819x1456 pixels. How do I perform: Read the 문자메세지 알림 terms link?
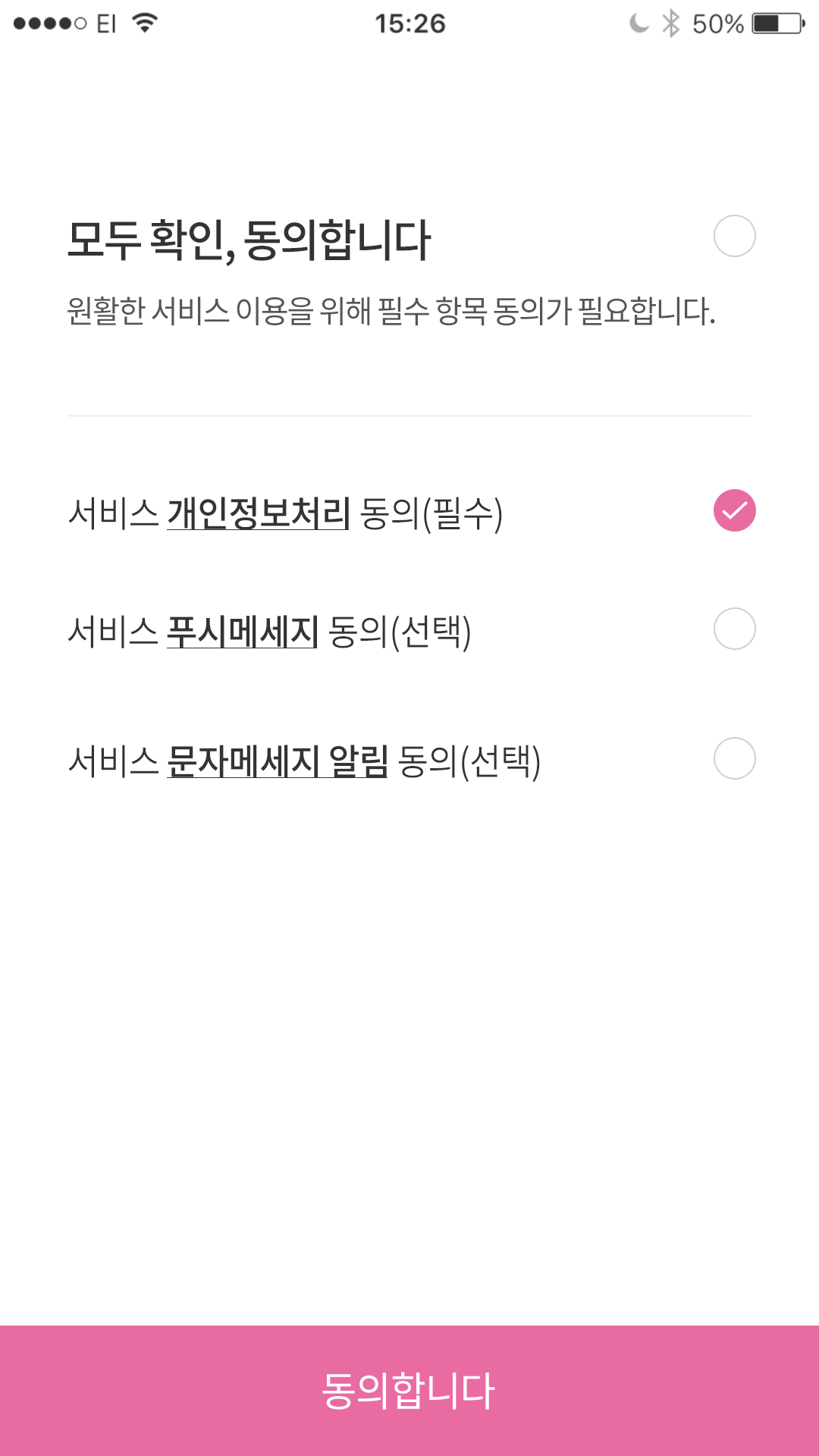277,761
